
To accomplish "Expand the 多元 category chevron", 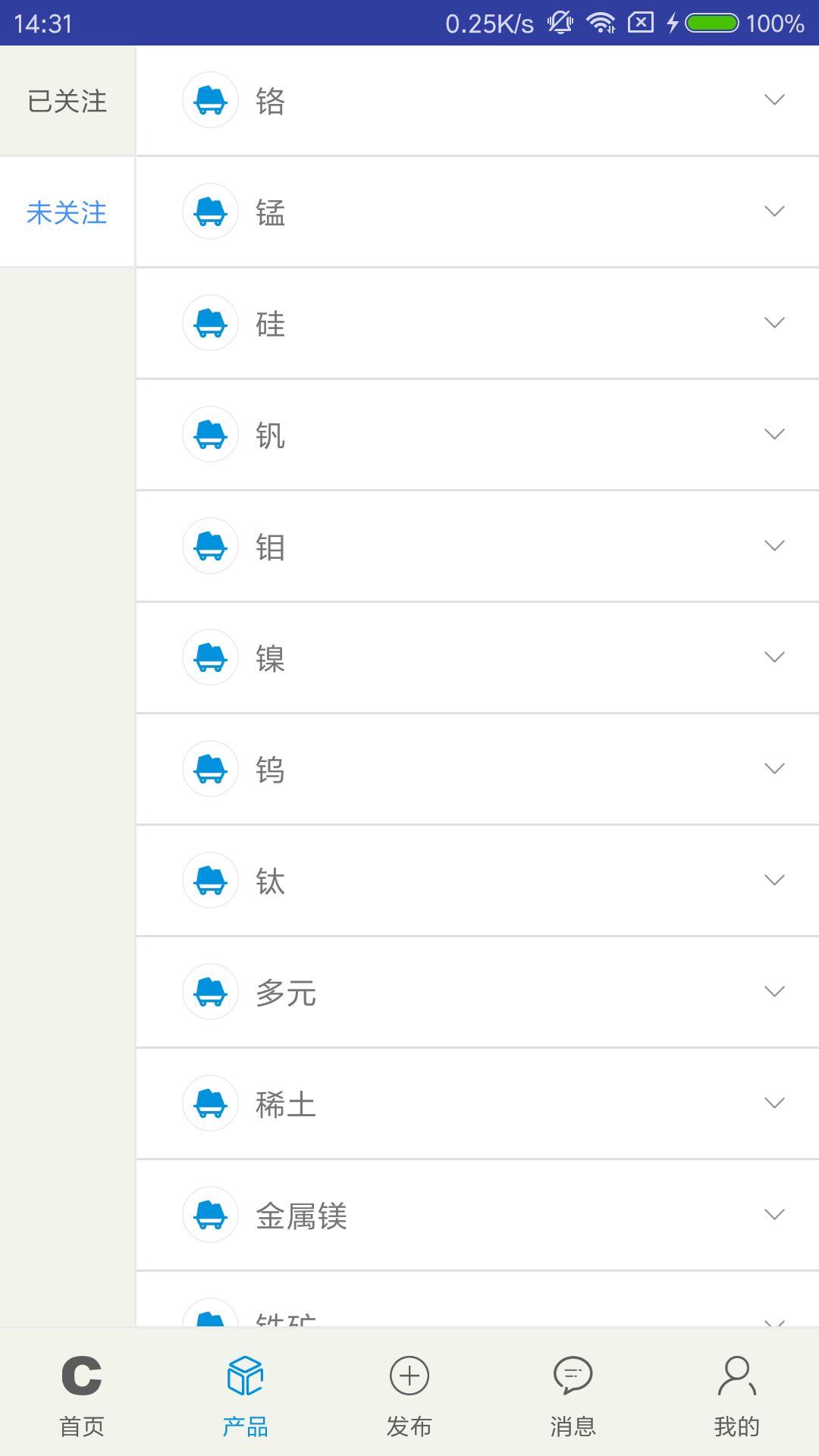I will click(773, 991).
